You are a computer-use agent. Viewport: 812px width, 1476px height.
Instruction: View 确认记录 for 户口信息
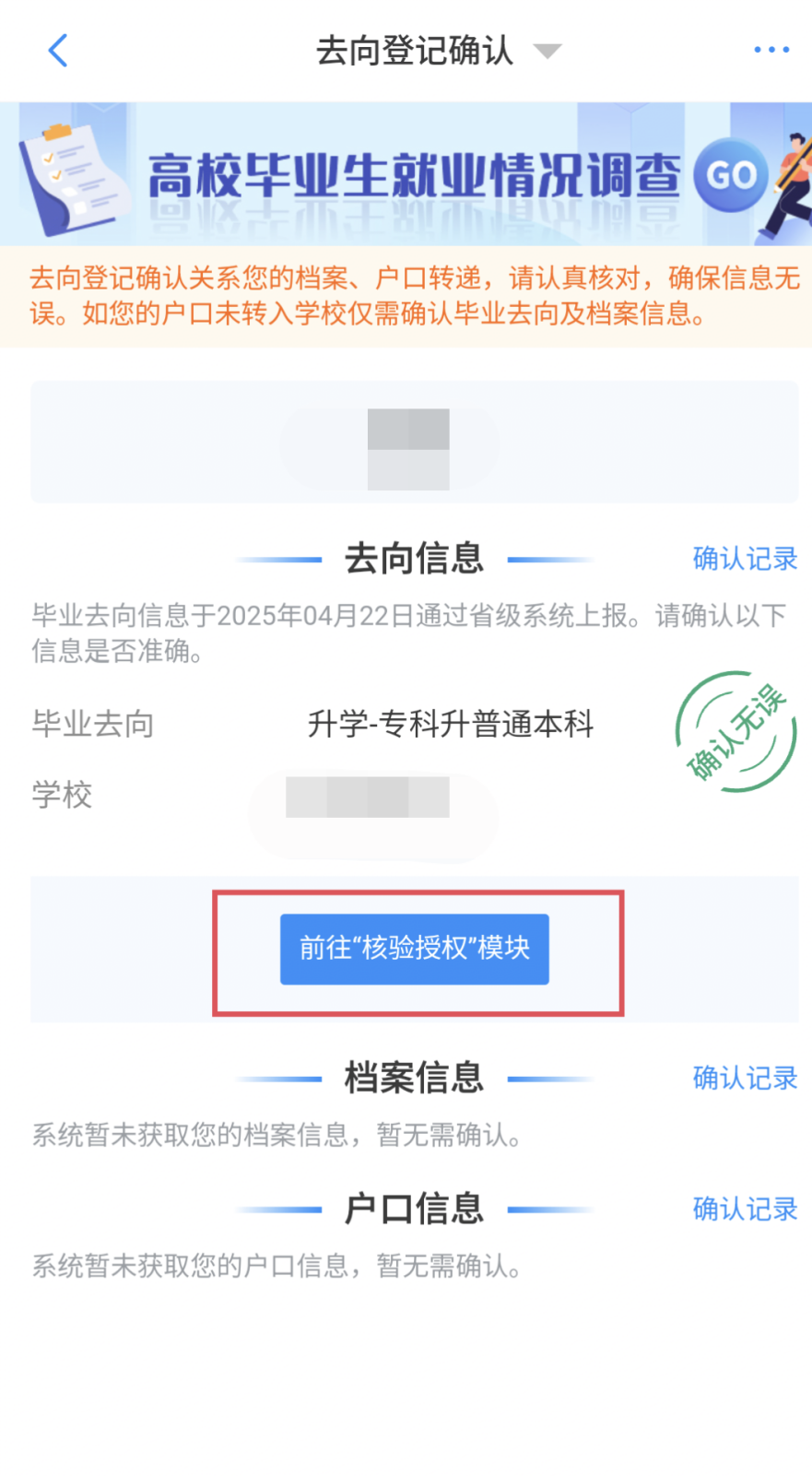[745, 1209]
